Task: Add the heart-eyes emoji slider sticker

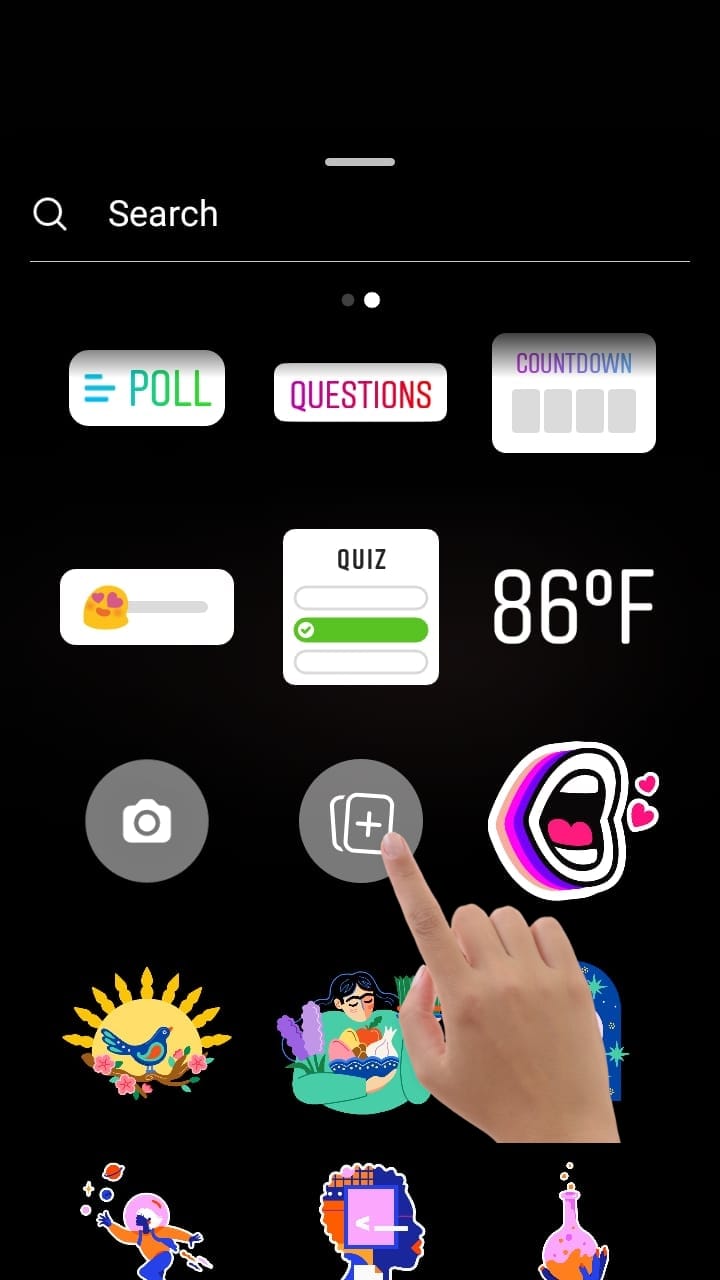Action: [x=147, y=607]
